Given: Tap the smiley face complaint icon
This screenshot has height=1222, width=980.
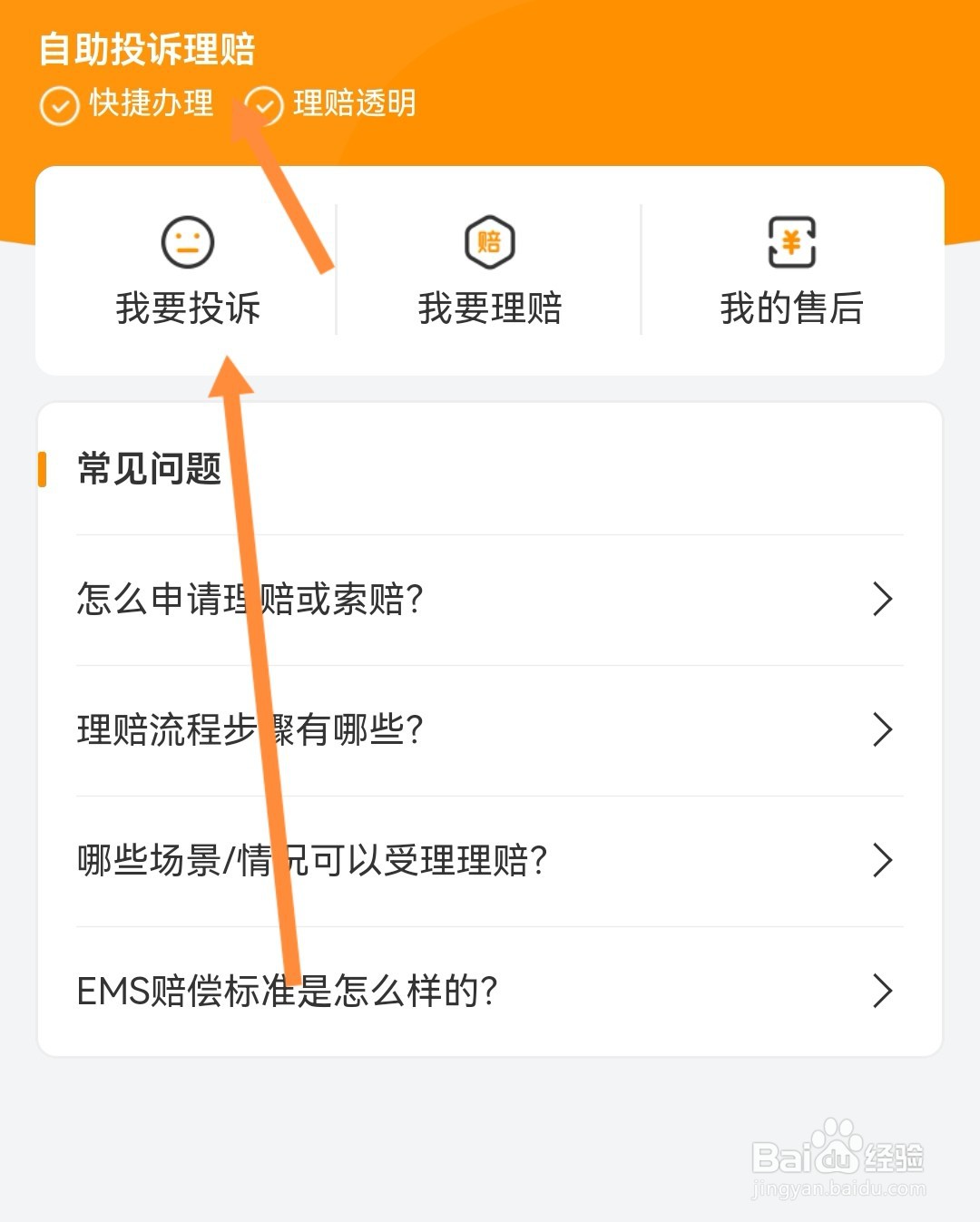Looking at the screenshot, I should [x=186, y=242].
